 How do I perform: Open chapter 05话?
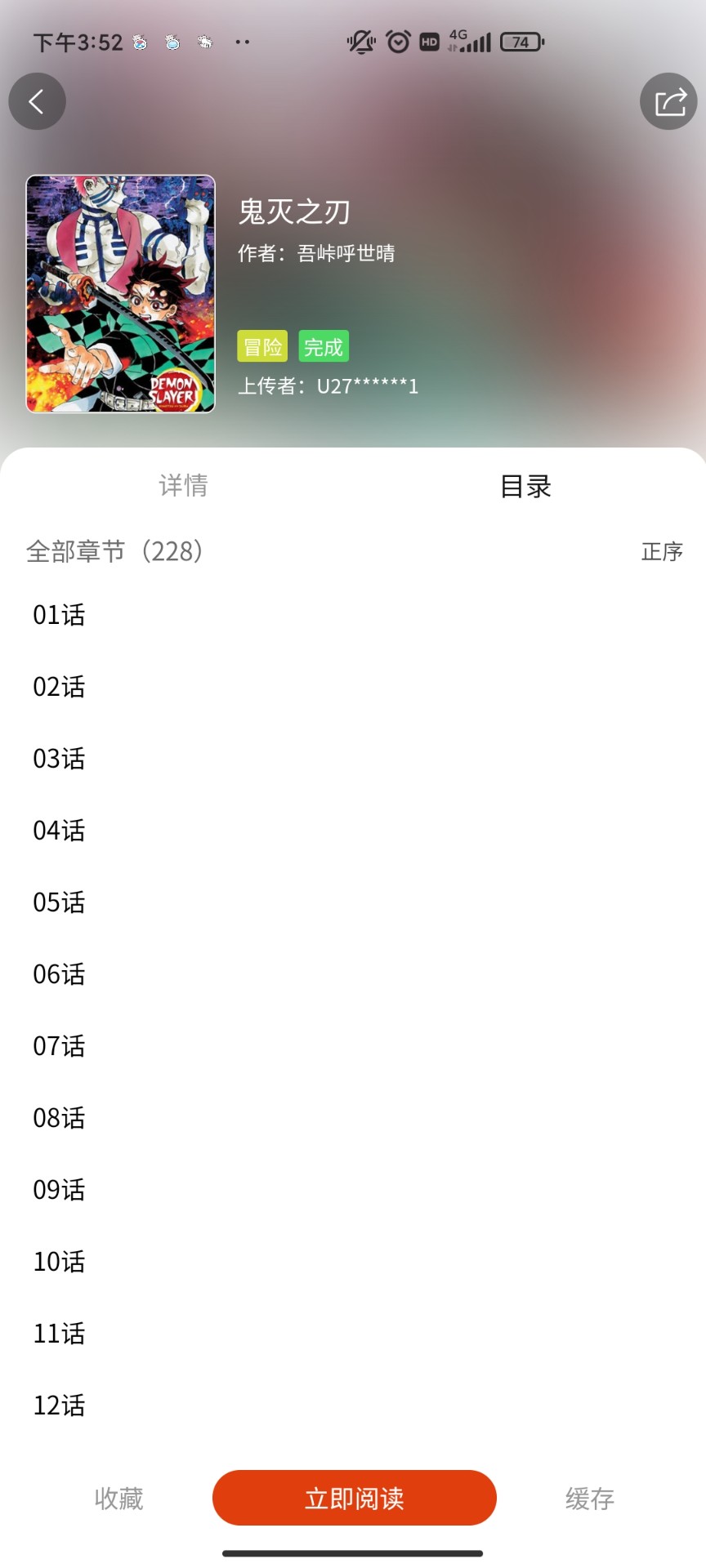click(58, 902)
